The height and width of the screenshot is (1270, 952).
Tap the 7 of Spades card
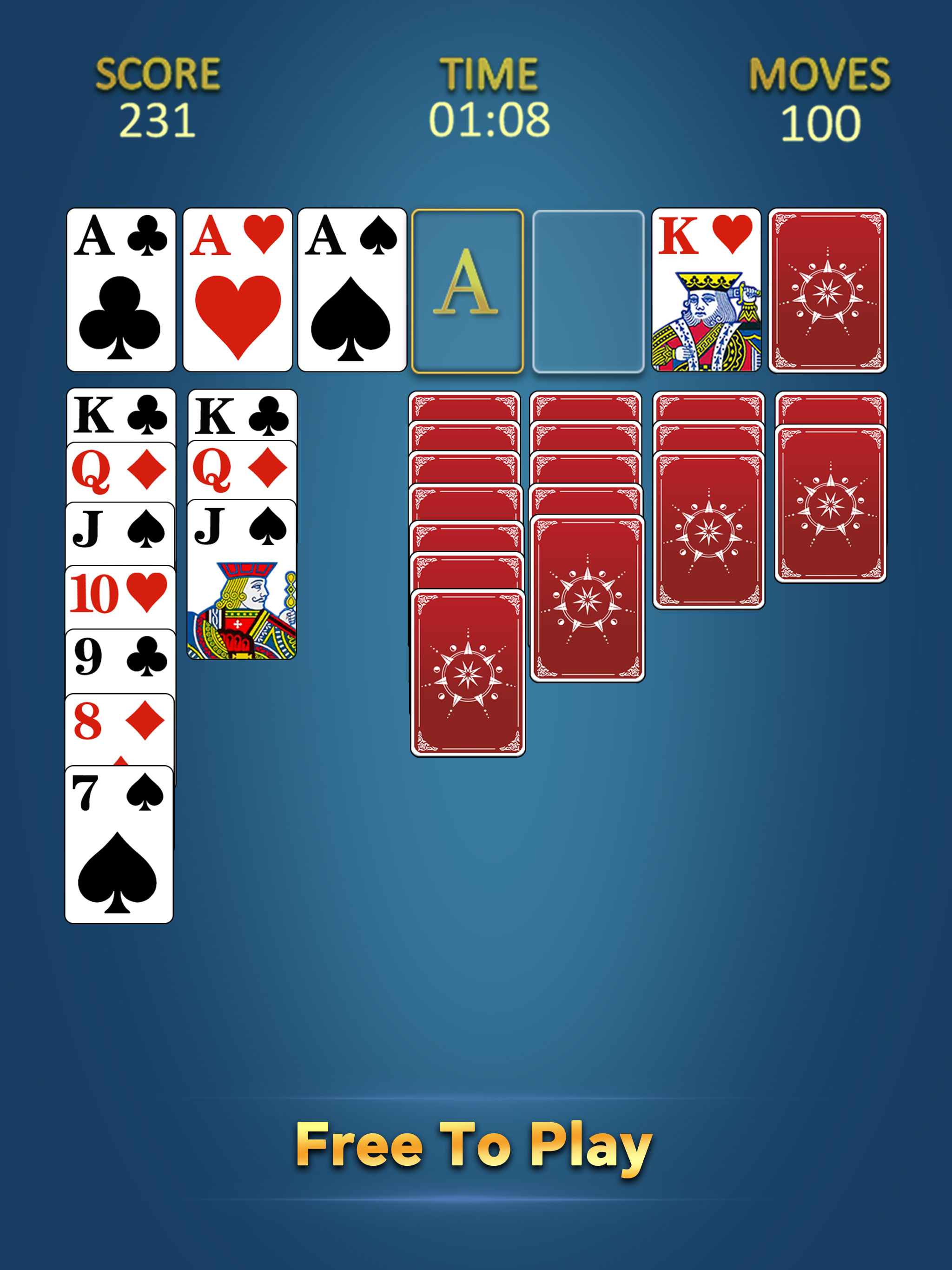(x=119, y=844)
